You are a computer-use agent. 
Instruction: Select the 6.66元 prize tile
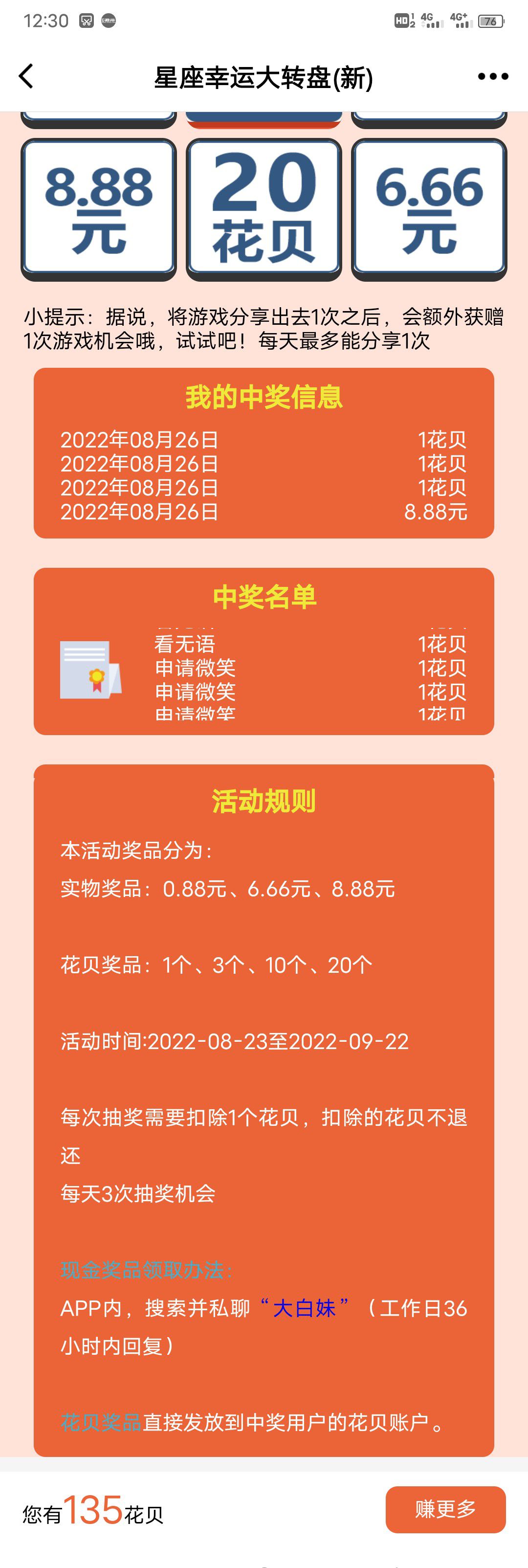(429, 209)
